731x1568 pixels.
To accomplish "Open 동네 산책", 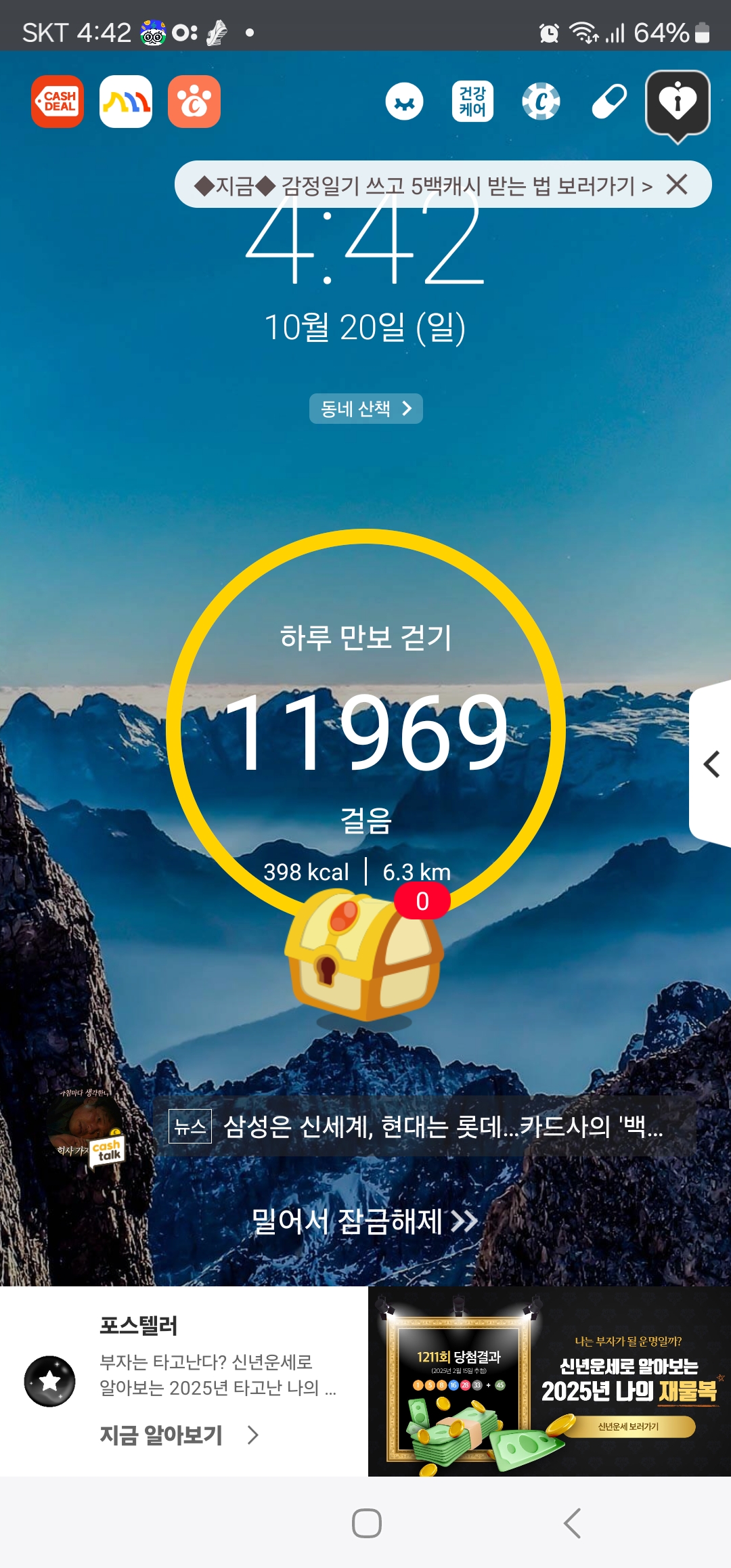I will [x=366, y=408].
